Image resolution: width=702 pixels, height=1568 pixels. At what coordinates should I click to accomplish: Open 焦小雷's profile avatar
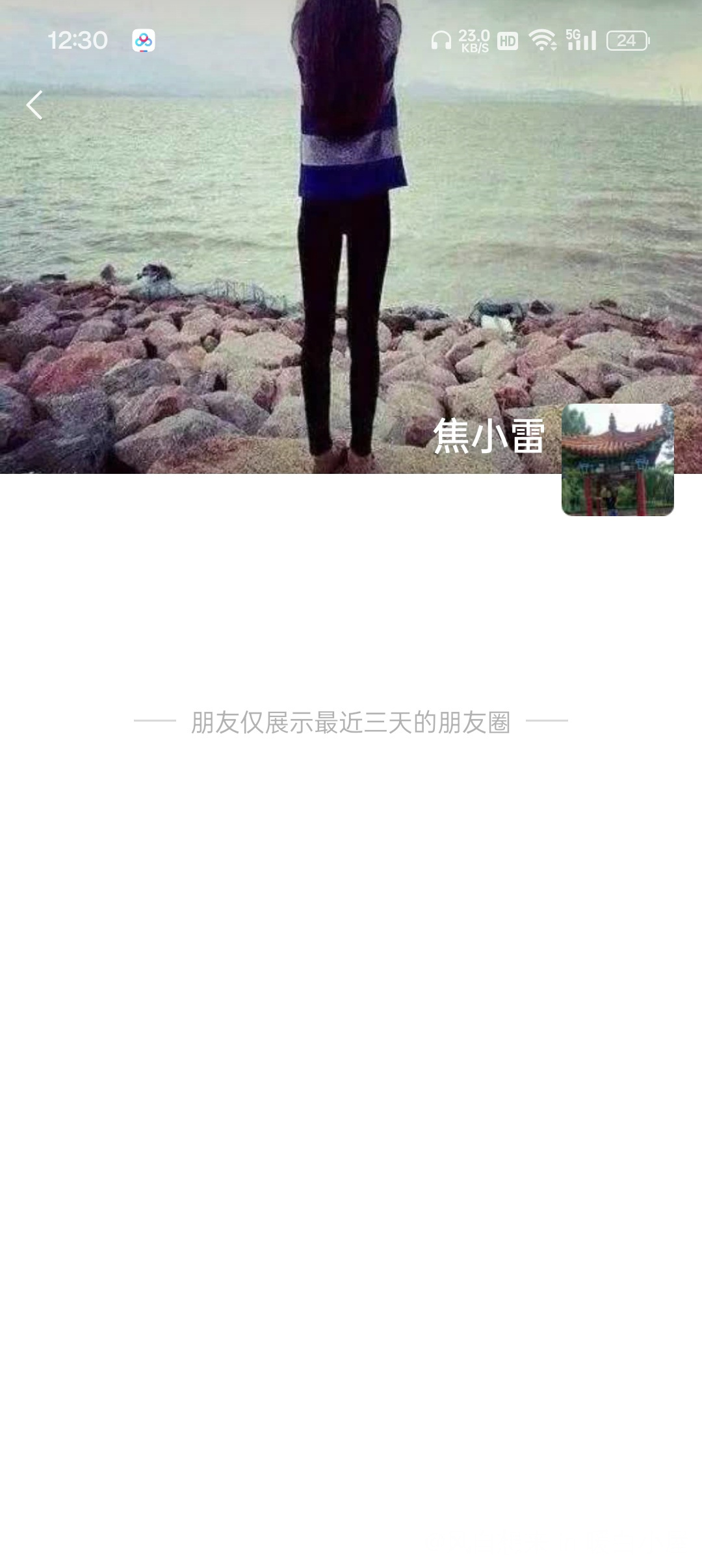point(617,460)
